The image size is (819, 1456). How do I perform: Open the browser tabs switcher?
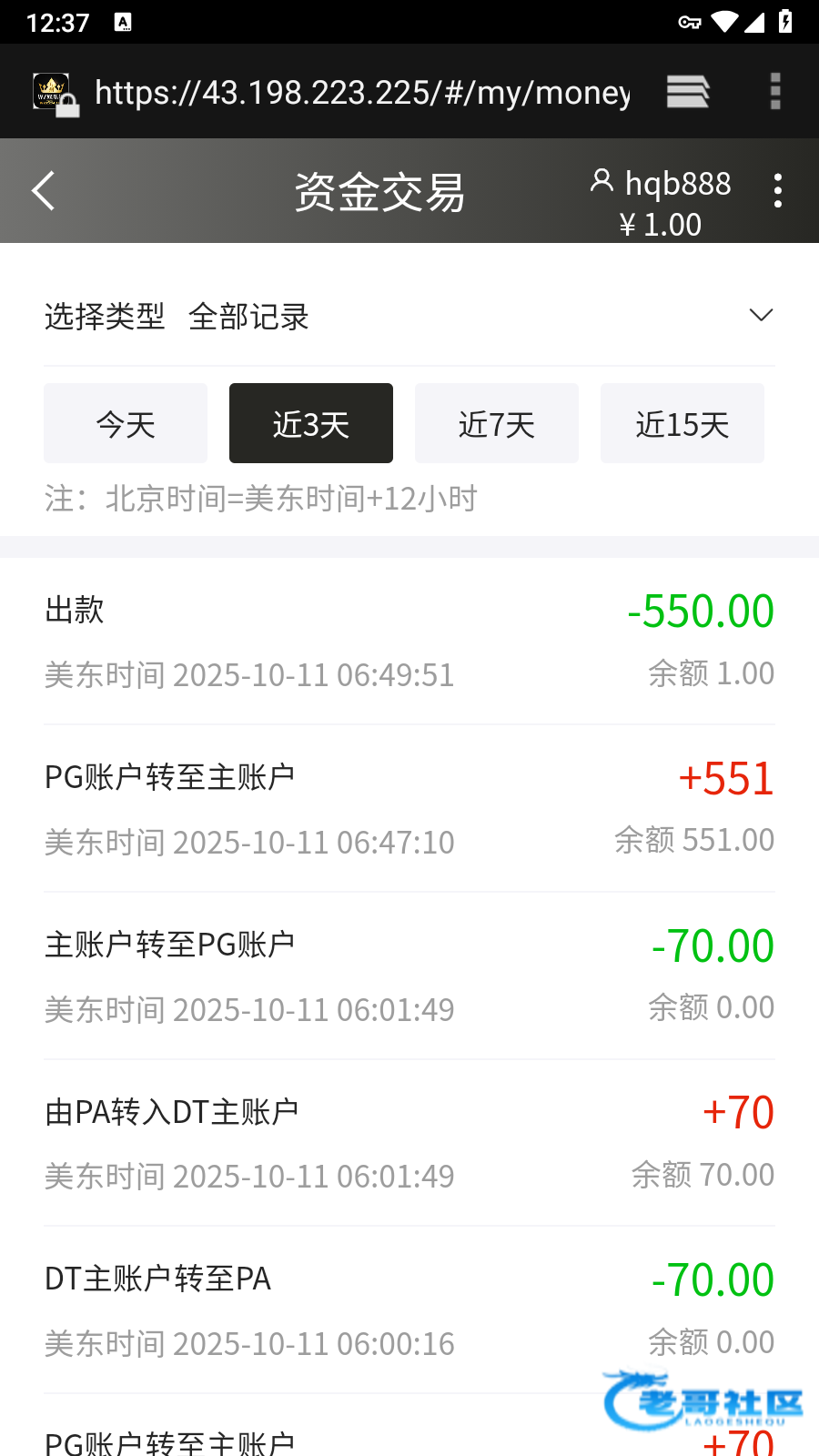point(688,92)
